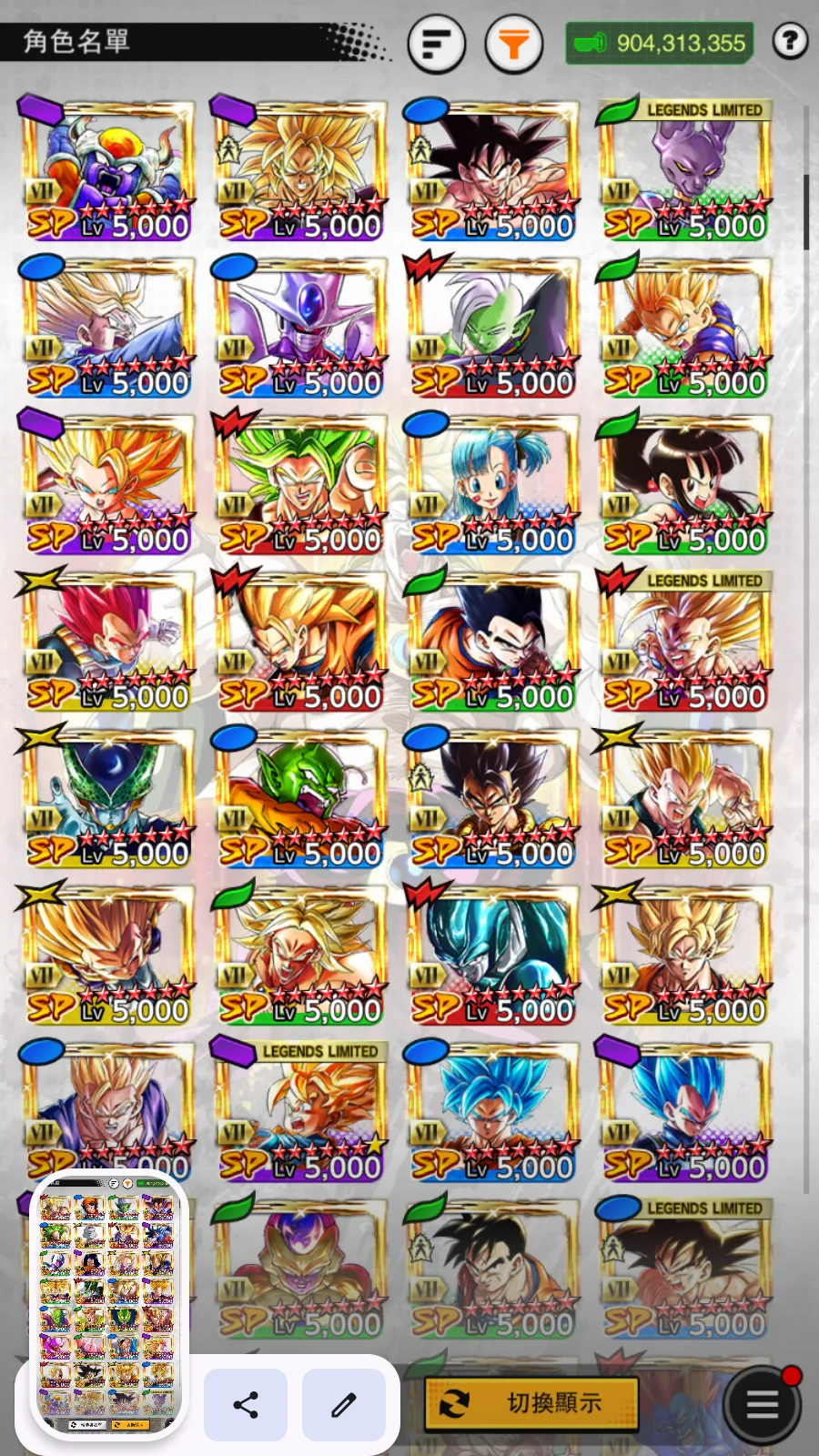Open the sort options icon
This screenshot has height=1456, width=819.
click(x=437, y=43)
